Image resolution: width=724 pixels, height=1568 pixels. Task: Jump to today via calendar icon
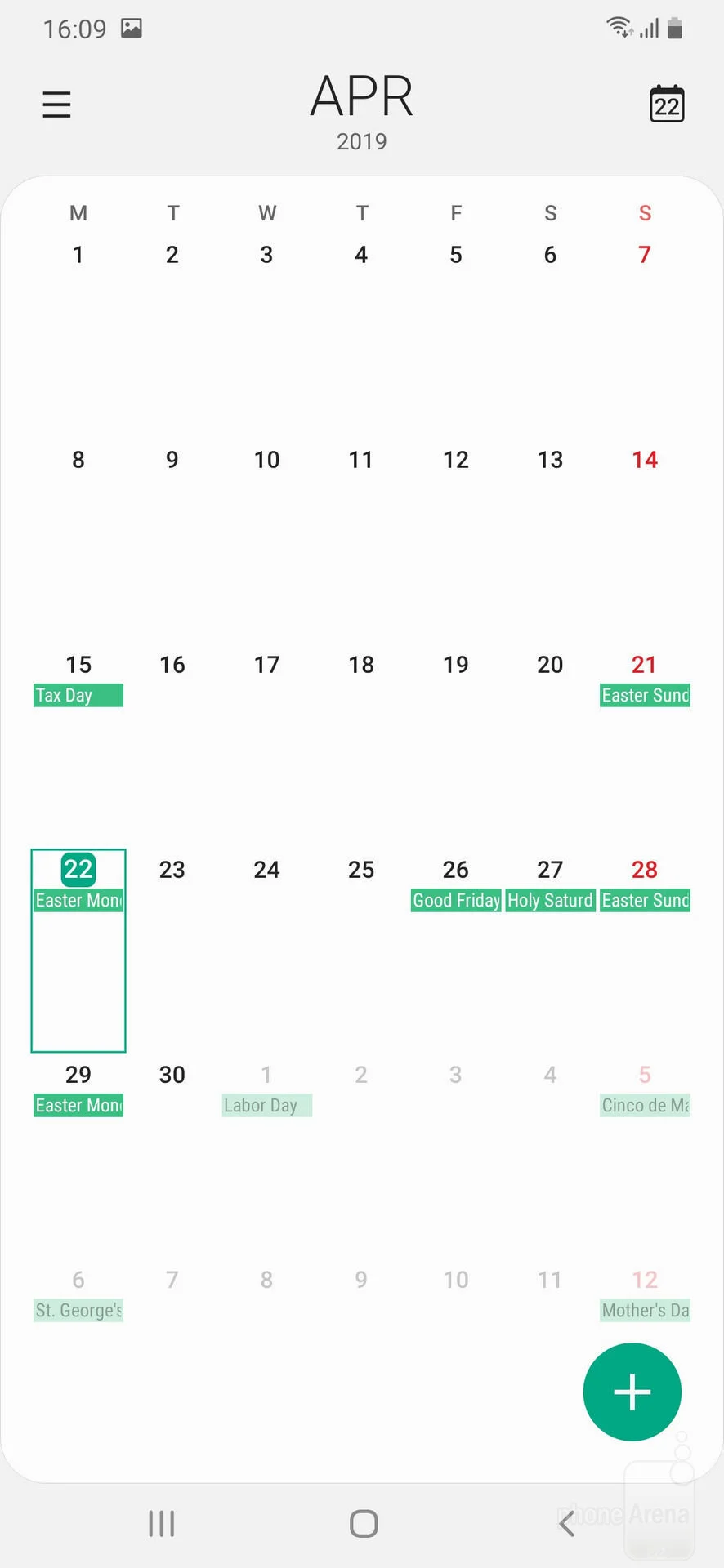[x=667, y=104]
